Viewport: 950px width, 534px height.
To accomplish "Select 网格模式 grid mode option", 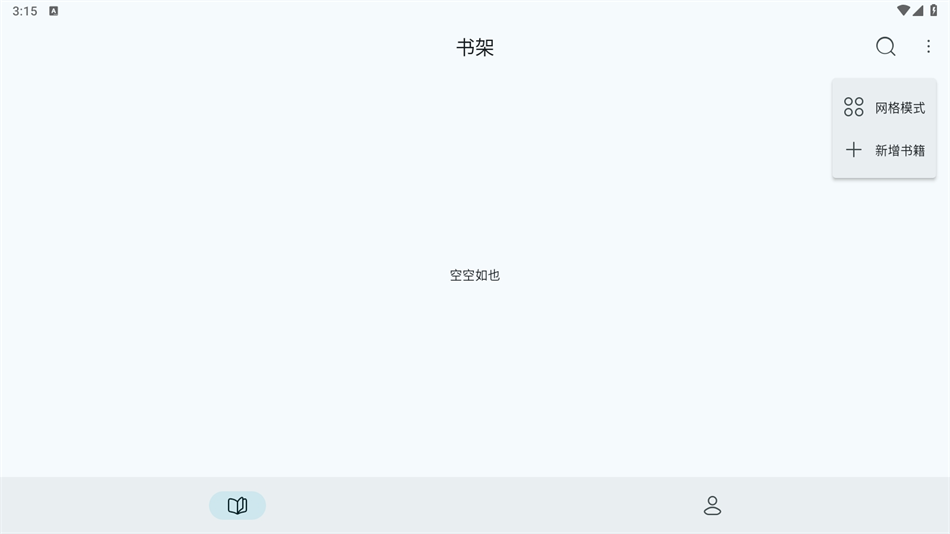I will pos(884,108).
